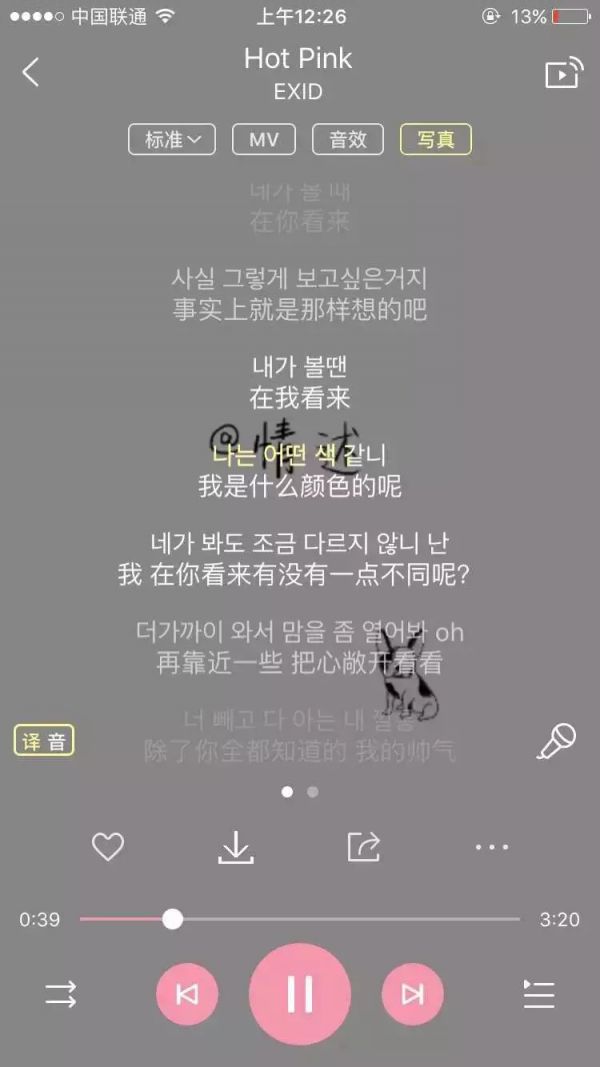600x1067 pixels.
Task: Like this song with the heart
Action: point(108,847)
